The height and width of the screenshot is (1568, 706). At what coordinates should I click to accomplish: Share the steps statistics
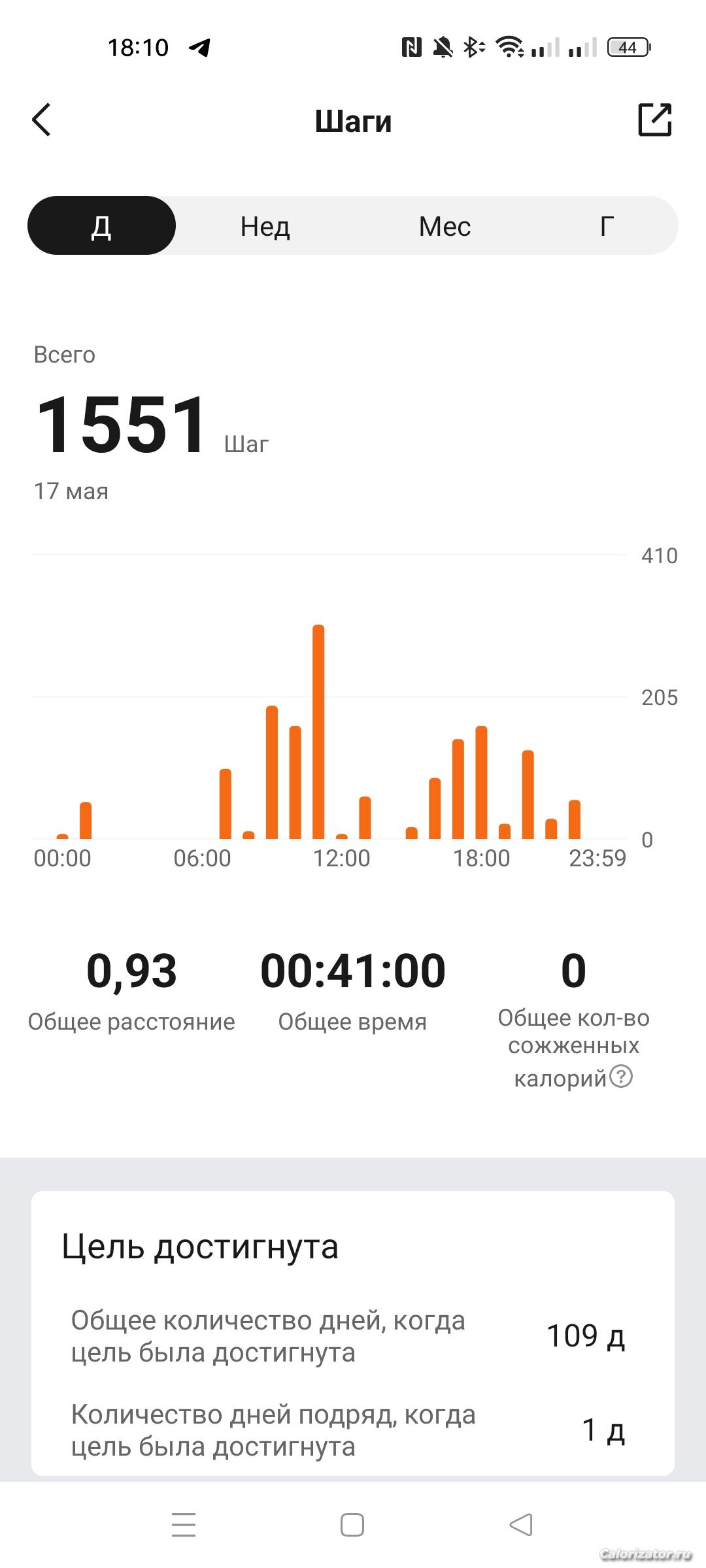pyautogui.click(x=654, y=120)
